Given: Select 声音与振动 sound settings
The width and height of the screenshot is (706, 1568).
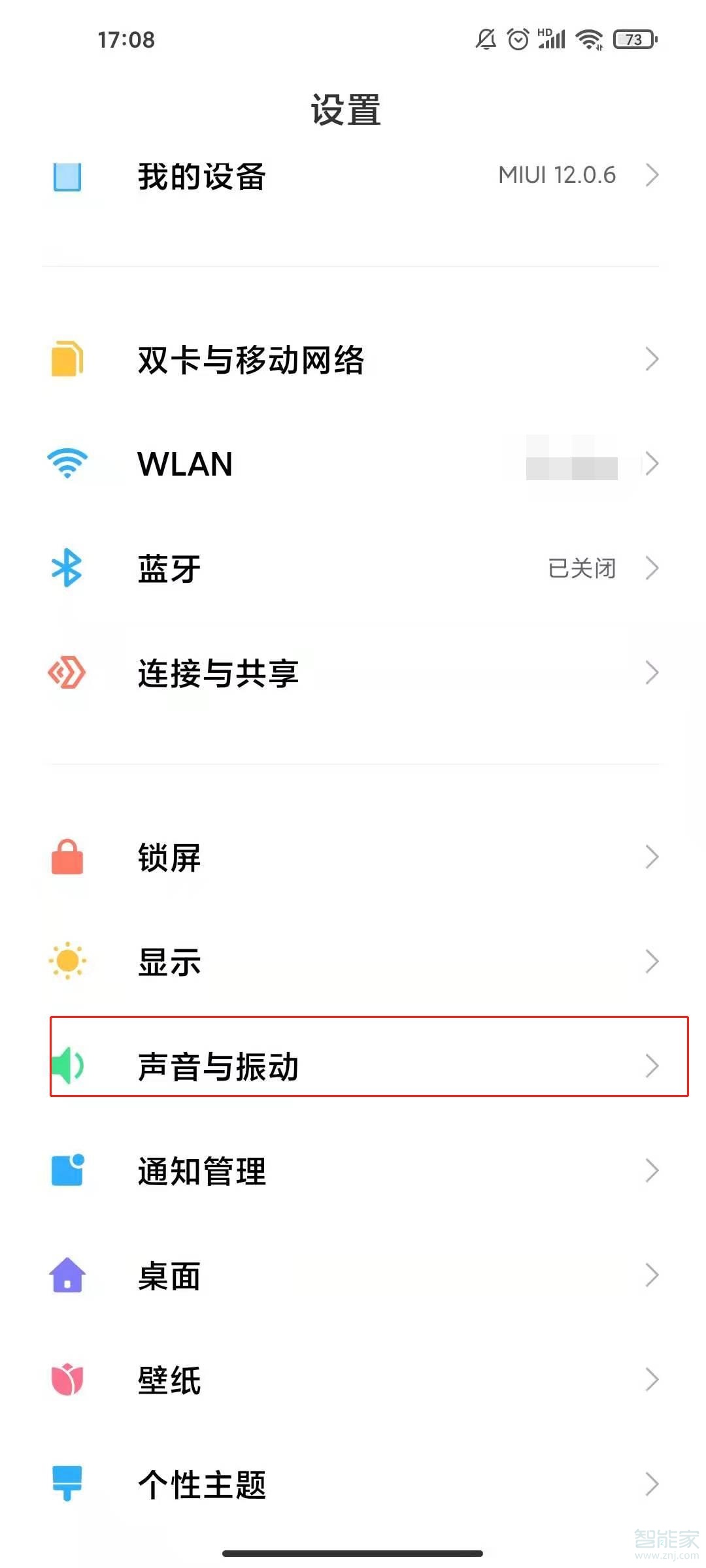Looking at the screenshot, I should (353, 1066).
